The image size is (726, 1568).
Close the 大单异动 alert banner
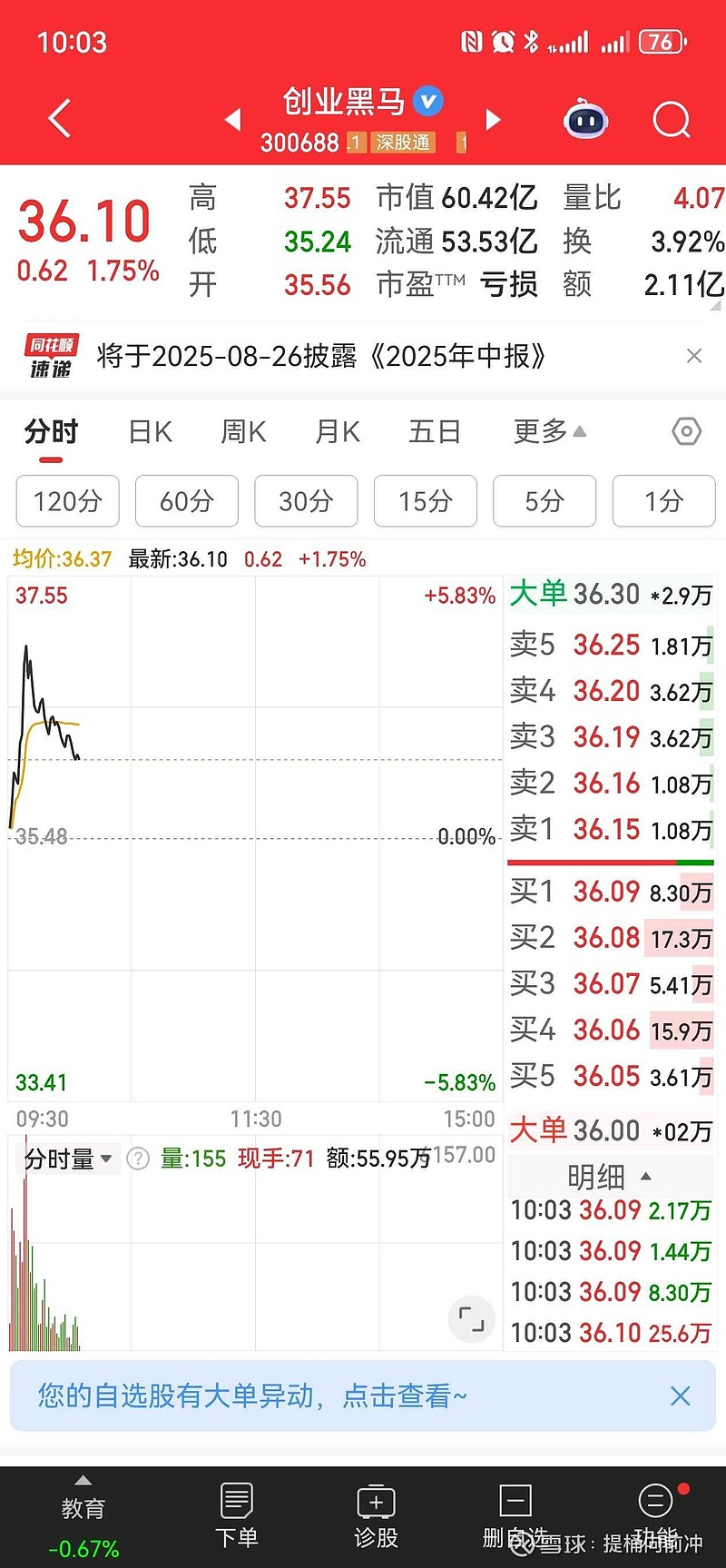(680, 1396)
